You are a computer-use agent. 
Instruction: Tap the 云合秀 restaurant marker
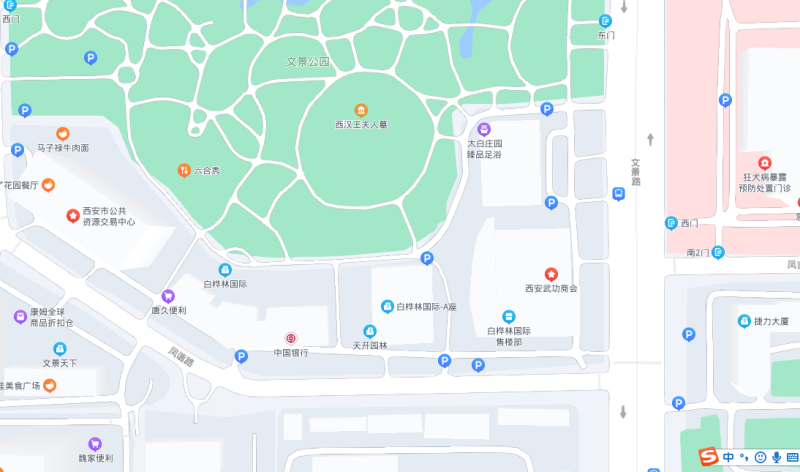(x=184, y=170)
